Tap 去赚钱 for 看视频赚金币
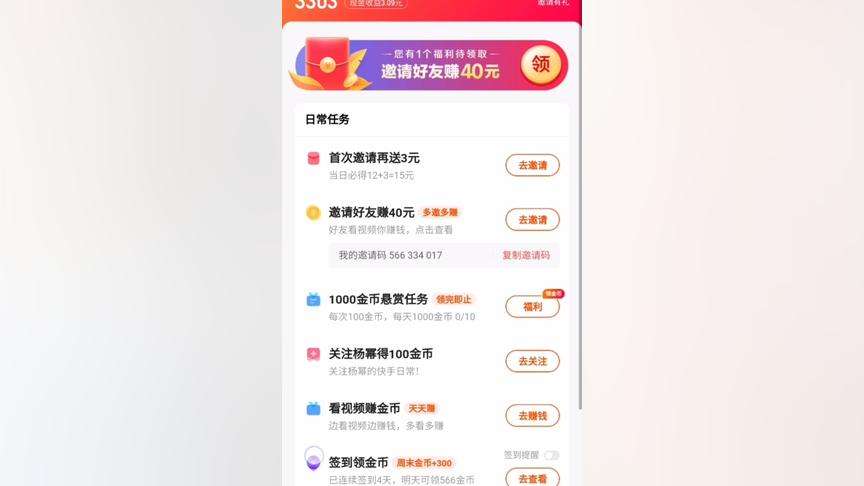 (532, 415)
